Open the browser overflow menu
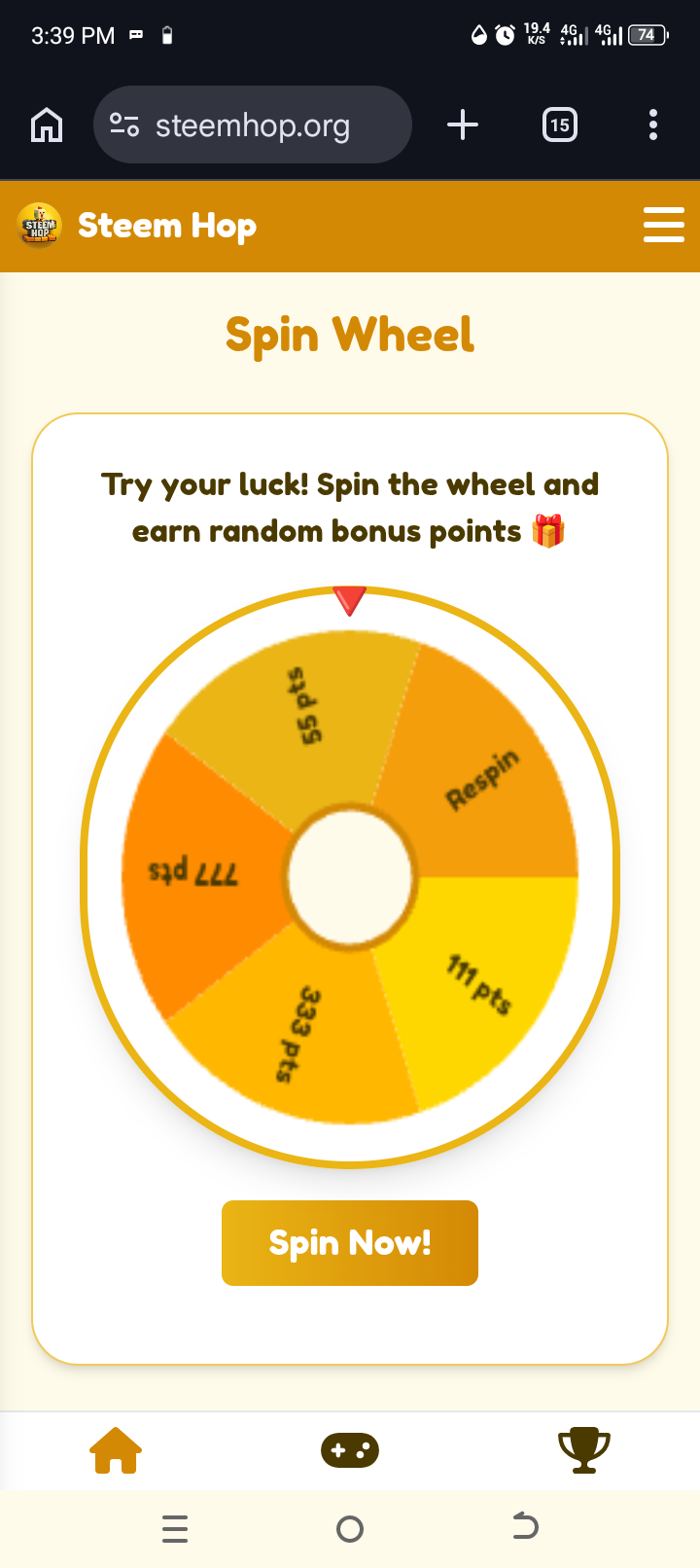 coord(653,125)
